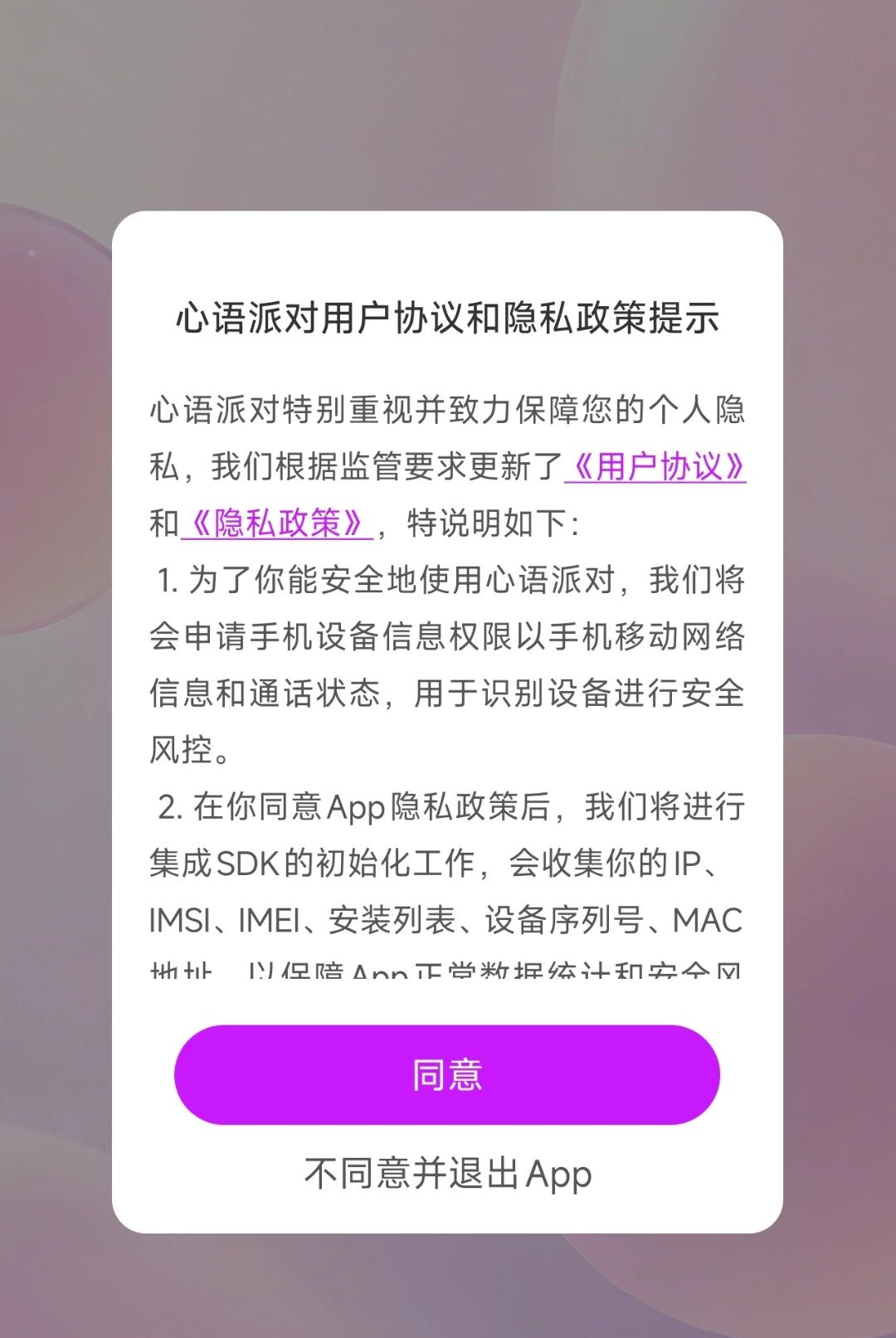Open the 《用户协议》 link
The height and width of the screenshot is (1338, 896).
pos(655,467)
